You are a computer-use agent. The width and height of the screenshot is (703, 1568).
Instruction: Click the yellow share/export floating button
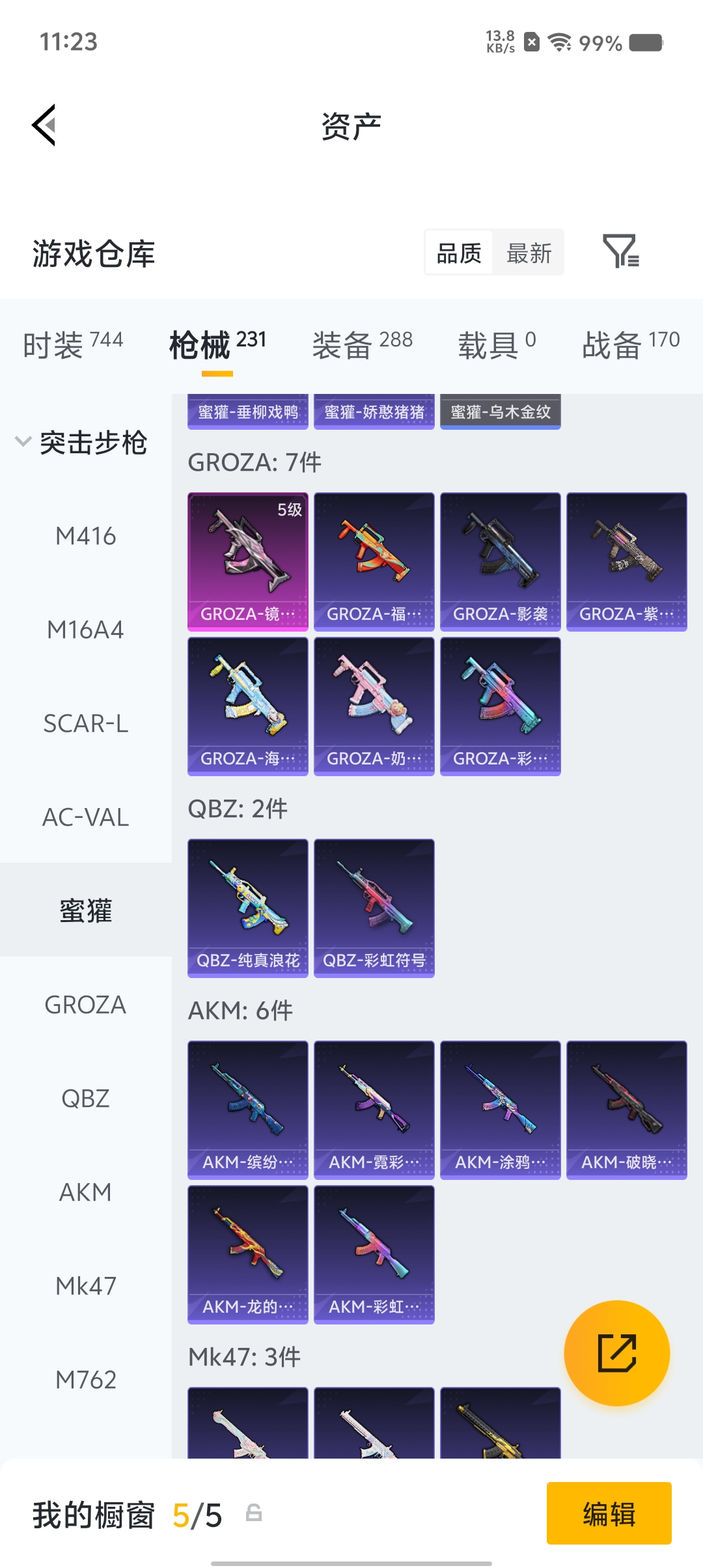click(x=616, y=1353)
